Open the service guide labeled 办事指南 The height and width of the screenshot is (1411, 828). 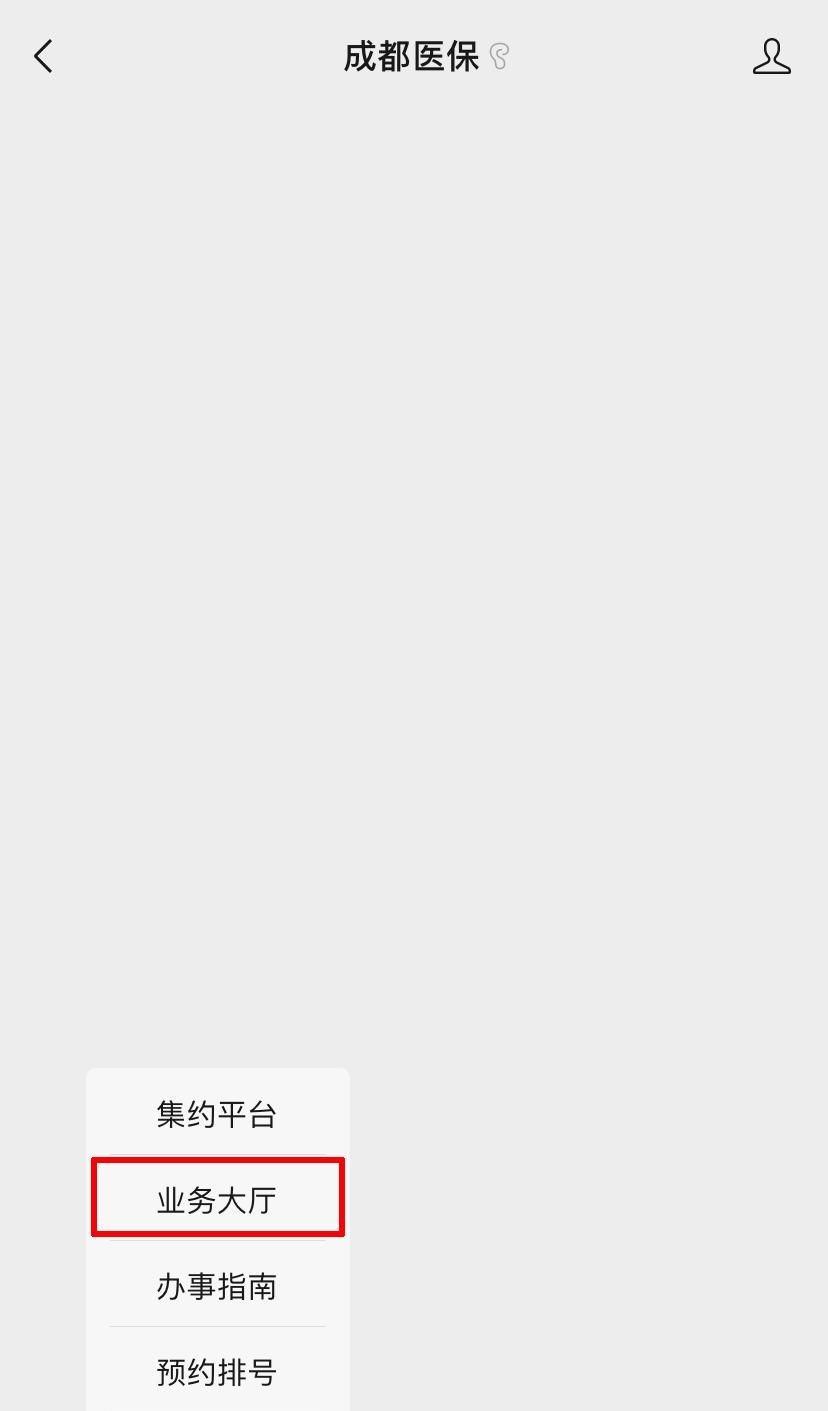216,1286
